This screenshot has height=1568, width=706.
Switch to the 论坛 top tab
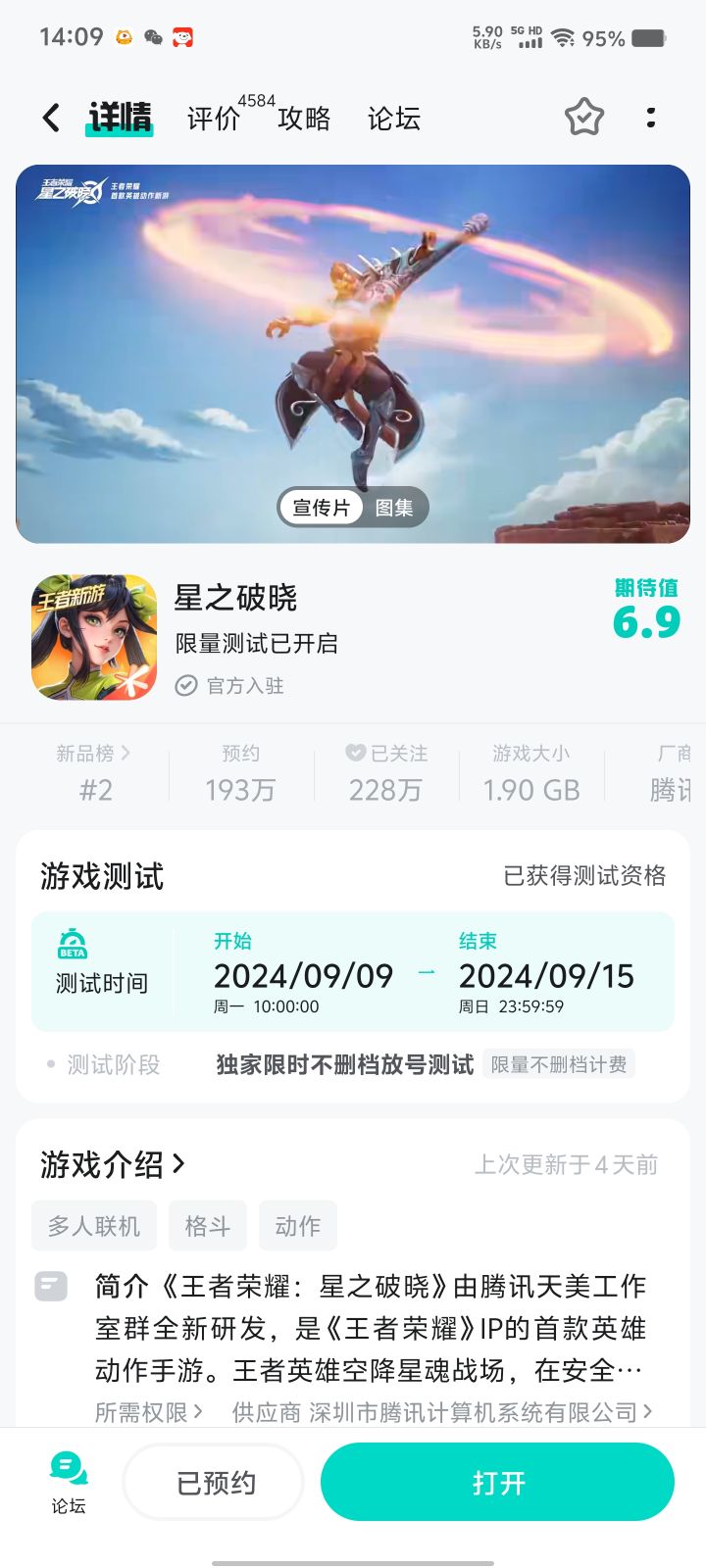(x=394, y=119)
